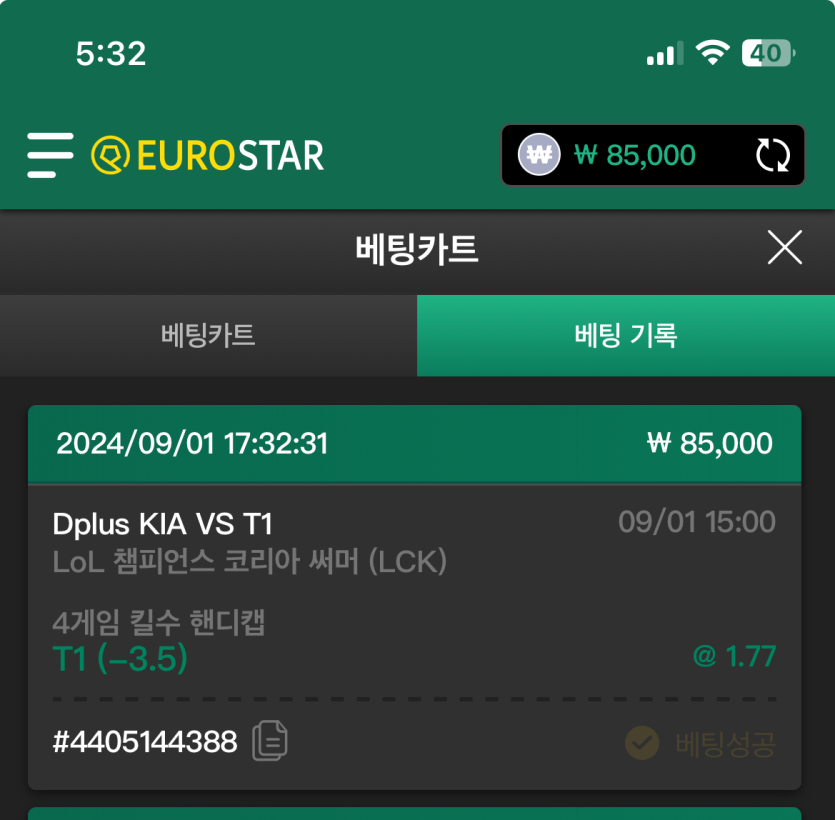Viewport: 835px width, 820px height.
Task: Open the hamburger drawer menu
Action: tap(50, 155)
